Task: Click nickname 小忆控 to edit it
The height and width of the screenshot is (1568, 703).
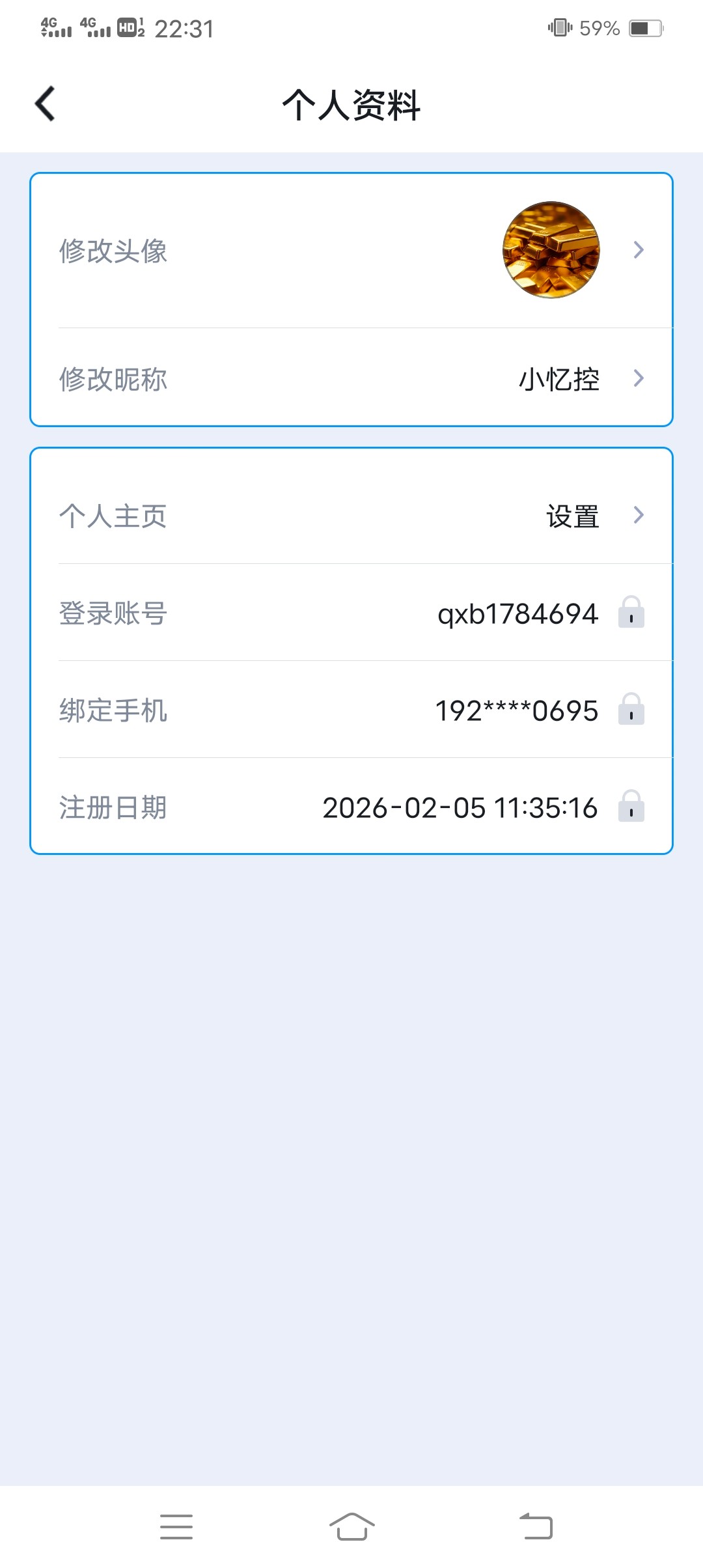Action: coord(558,380)
